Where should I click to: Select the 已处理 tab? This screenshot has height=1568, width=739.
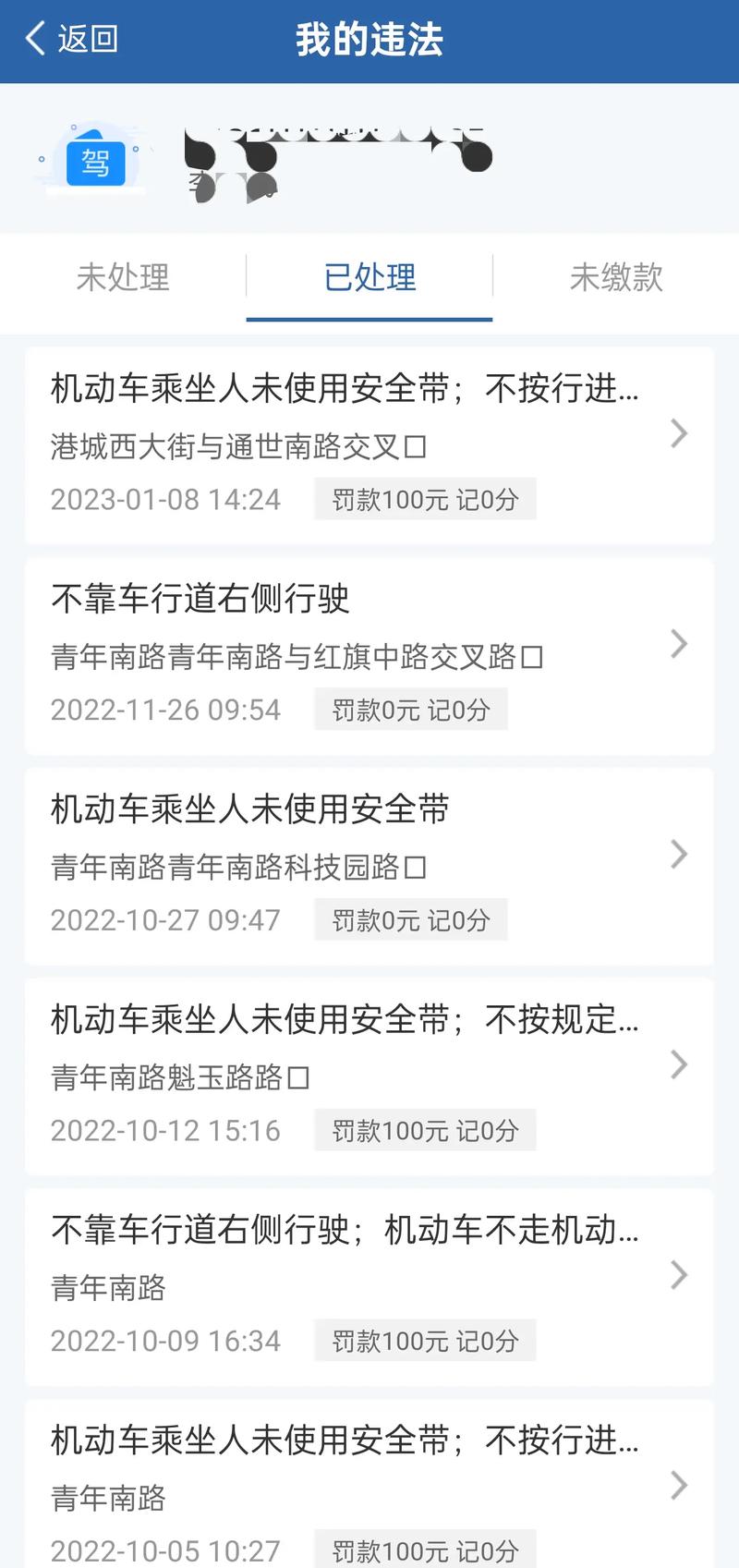(x=369, y=278)
